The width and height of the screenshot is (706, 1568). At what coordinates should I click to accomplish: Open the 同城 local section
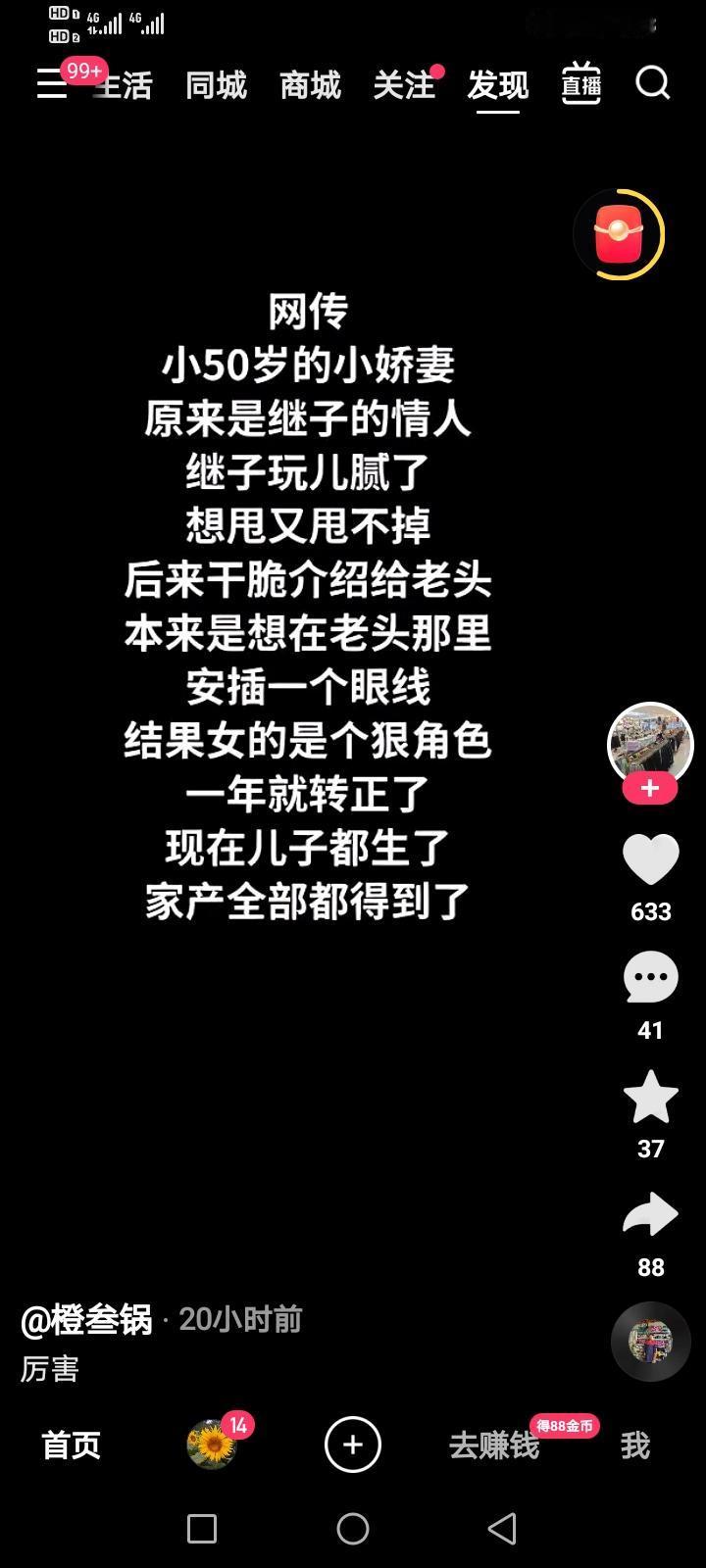point(217,86)
